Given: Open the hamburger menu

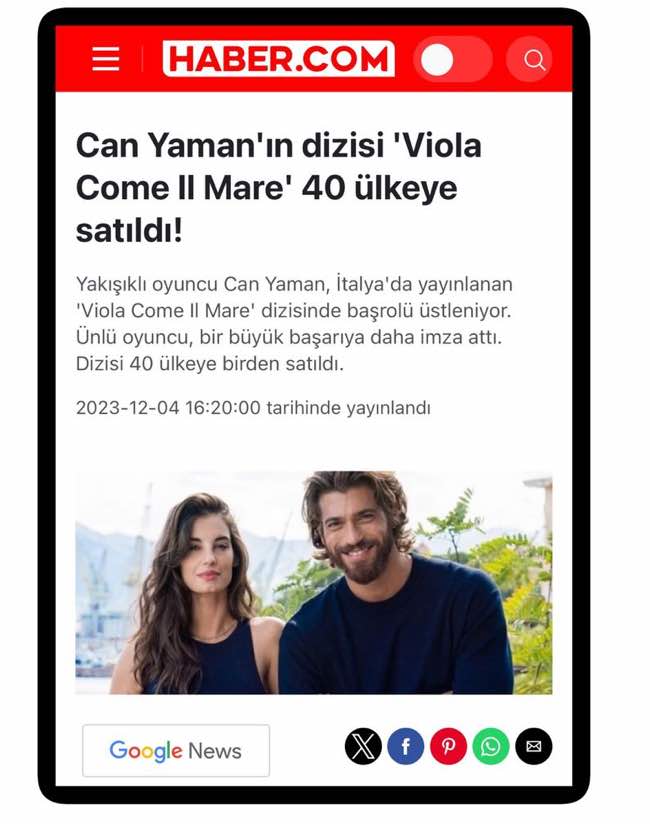Looking at the screenshot, I should pos(106,59).
